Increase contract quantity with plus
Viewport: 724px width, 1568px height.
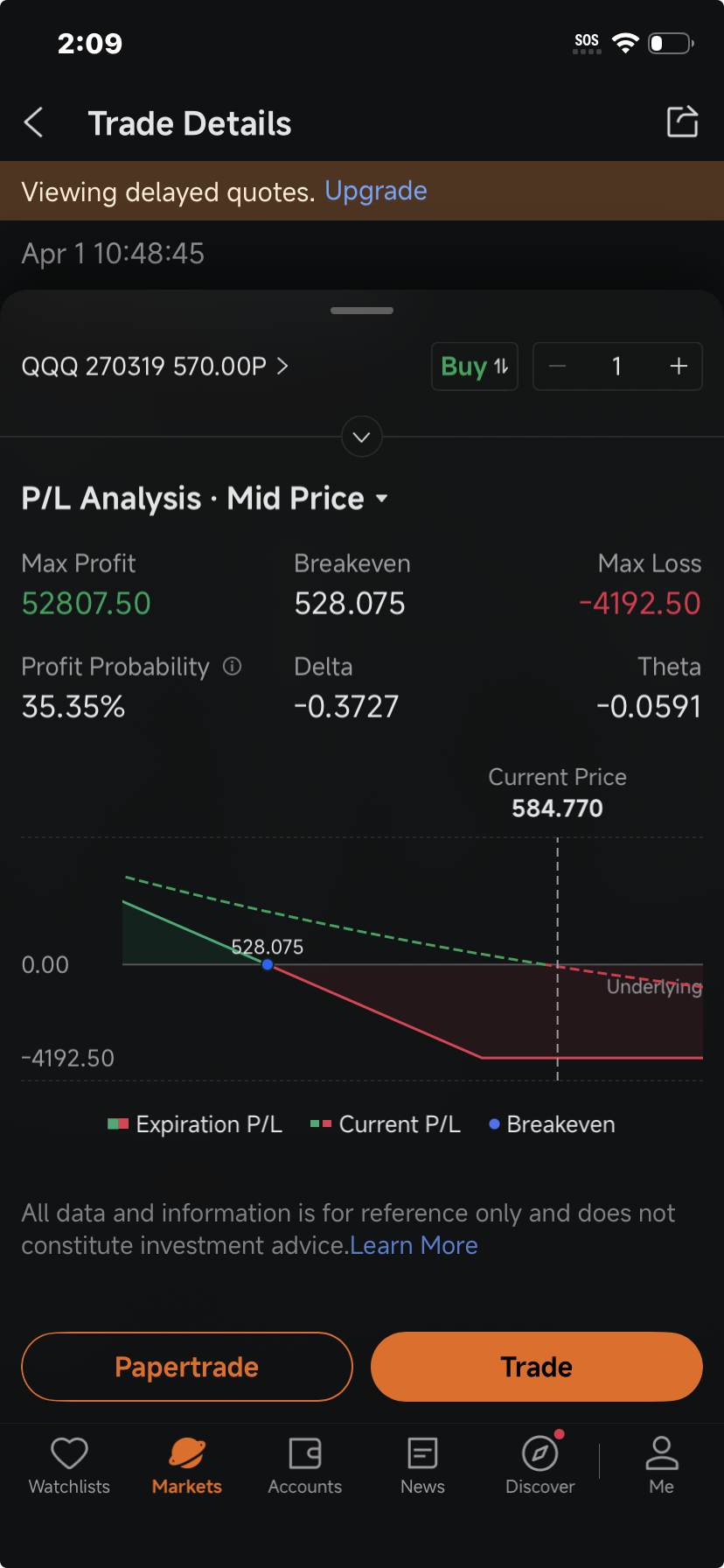pyautogui.click(x=679, y=366)
